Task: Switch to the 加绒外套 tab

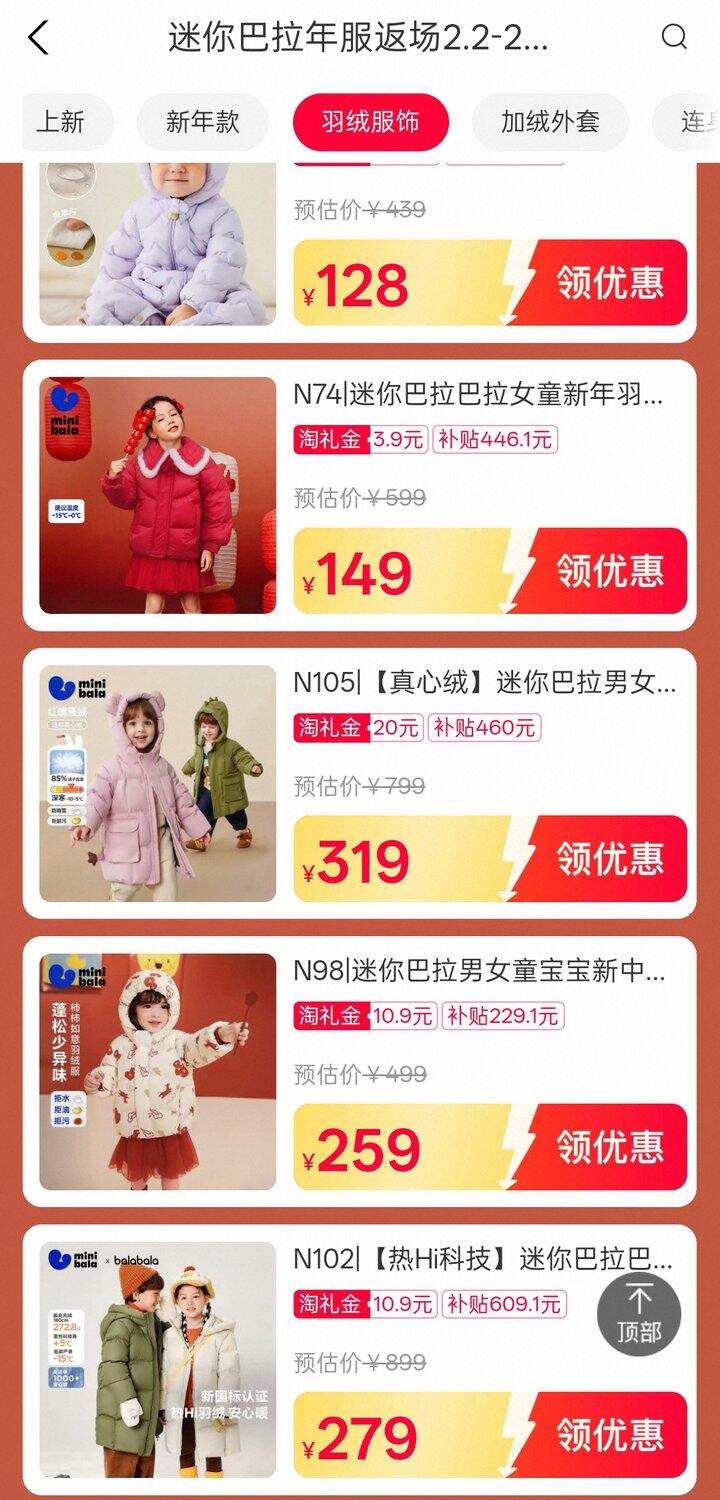Action: click(550, 122)
